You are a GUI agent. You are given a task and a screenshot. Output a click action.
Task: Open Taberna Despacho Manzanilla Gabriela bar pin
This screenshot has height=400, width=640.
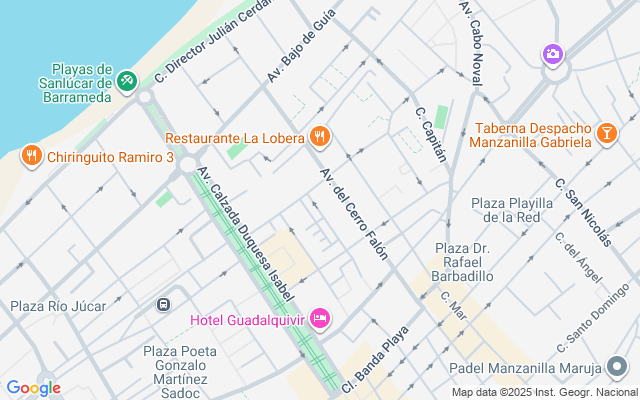[606, 133]
